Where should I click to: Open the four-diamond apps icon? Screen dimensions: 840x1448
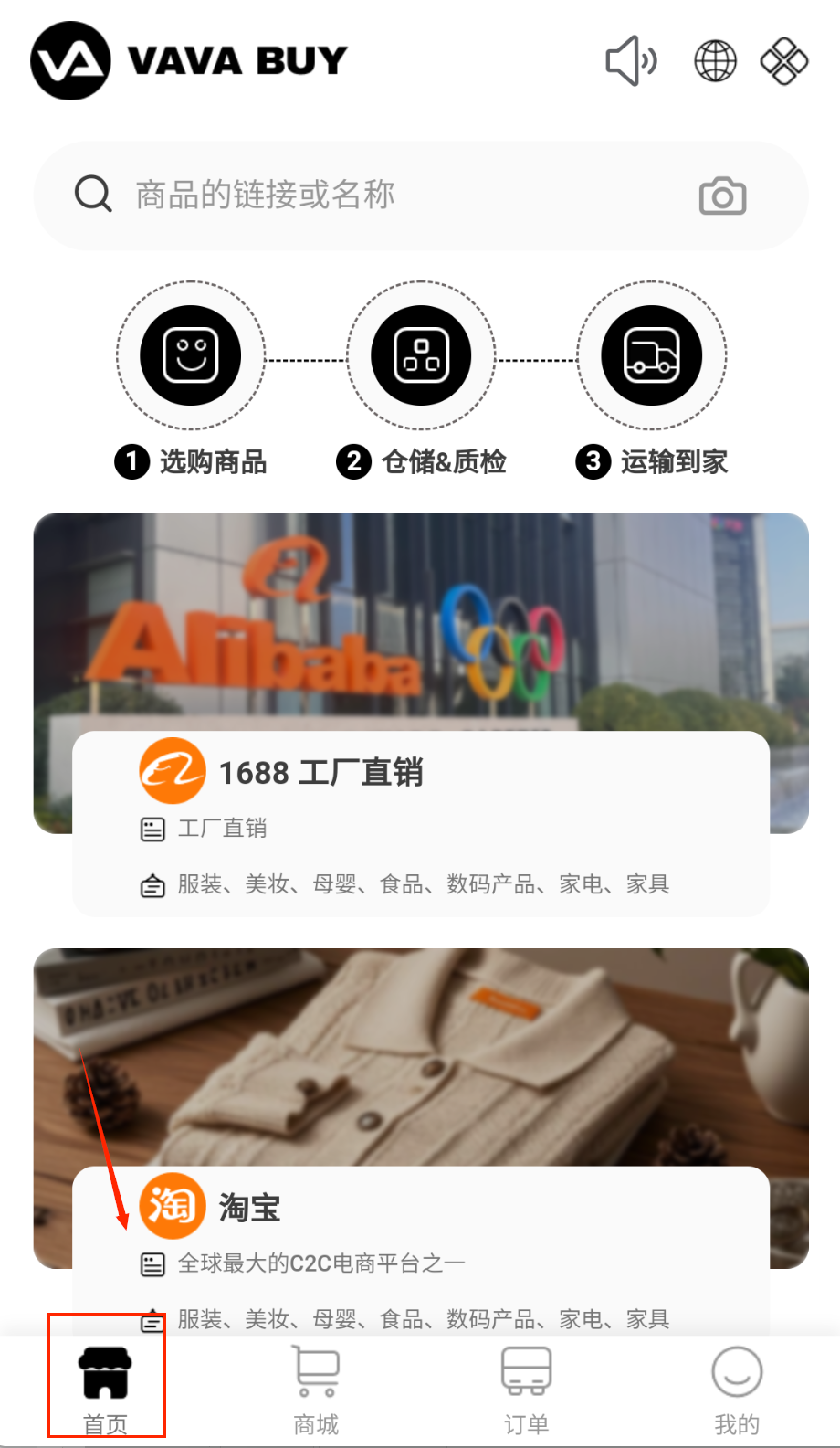[x=783, y=61]
